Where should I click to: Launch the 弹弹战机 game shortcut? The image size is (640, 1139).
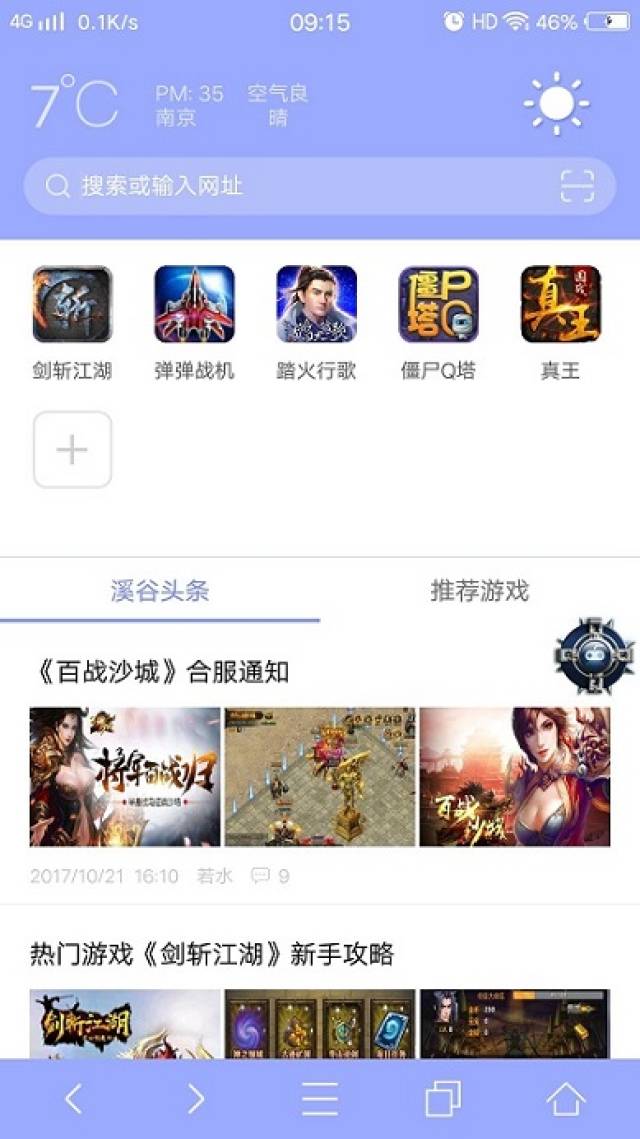click(194, 305)
